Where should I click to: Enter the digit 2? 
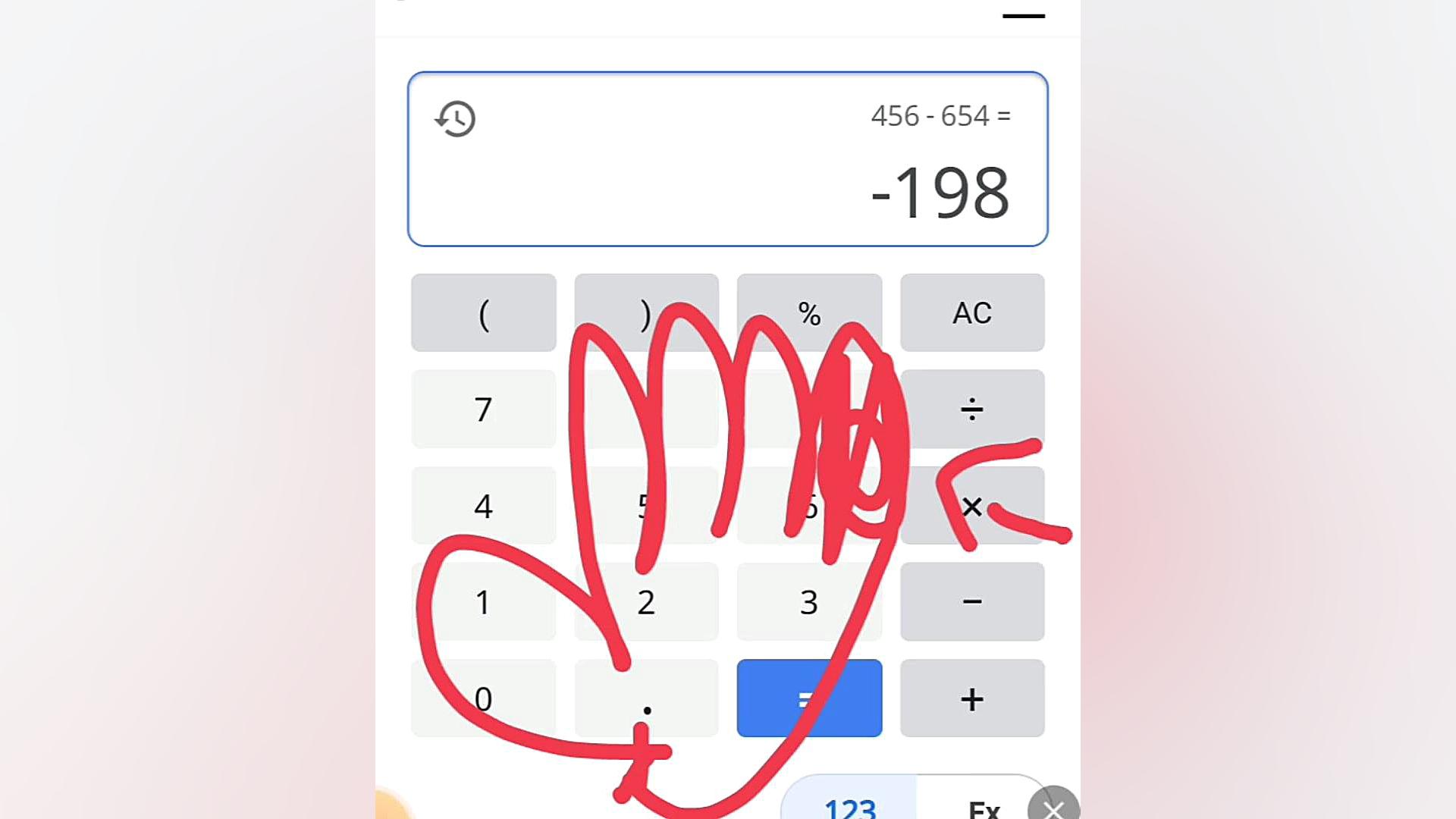(x=646, y=601)
